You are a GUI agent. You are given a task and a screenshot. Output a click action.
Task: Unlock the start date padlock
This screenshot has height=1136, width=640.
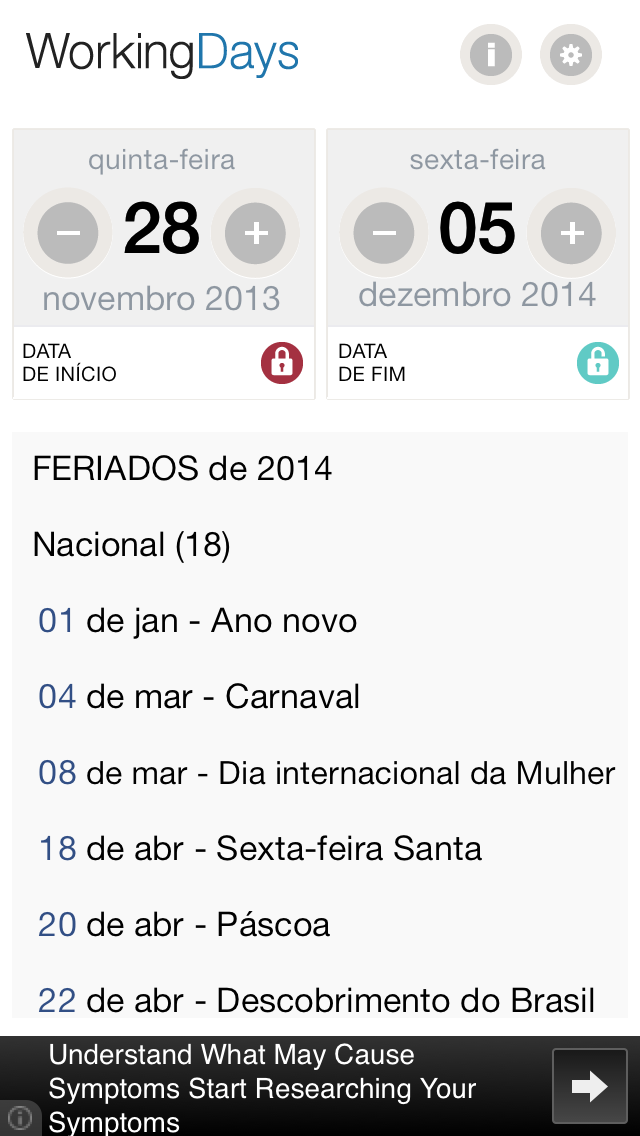[282, 362]
